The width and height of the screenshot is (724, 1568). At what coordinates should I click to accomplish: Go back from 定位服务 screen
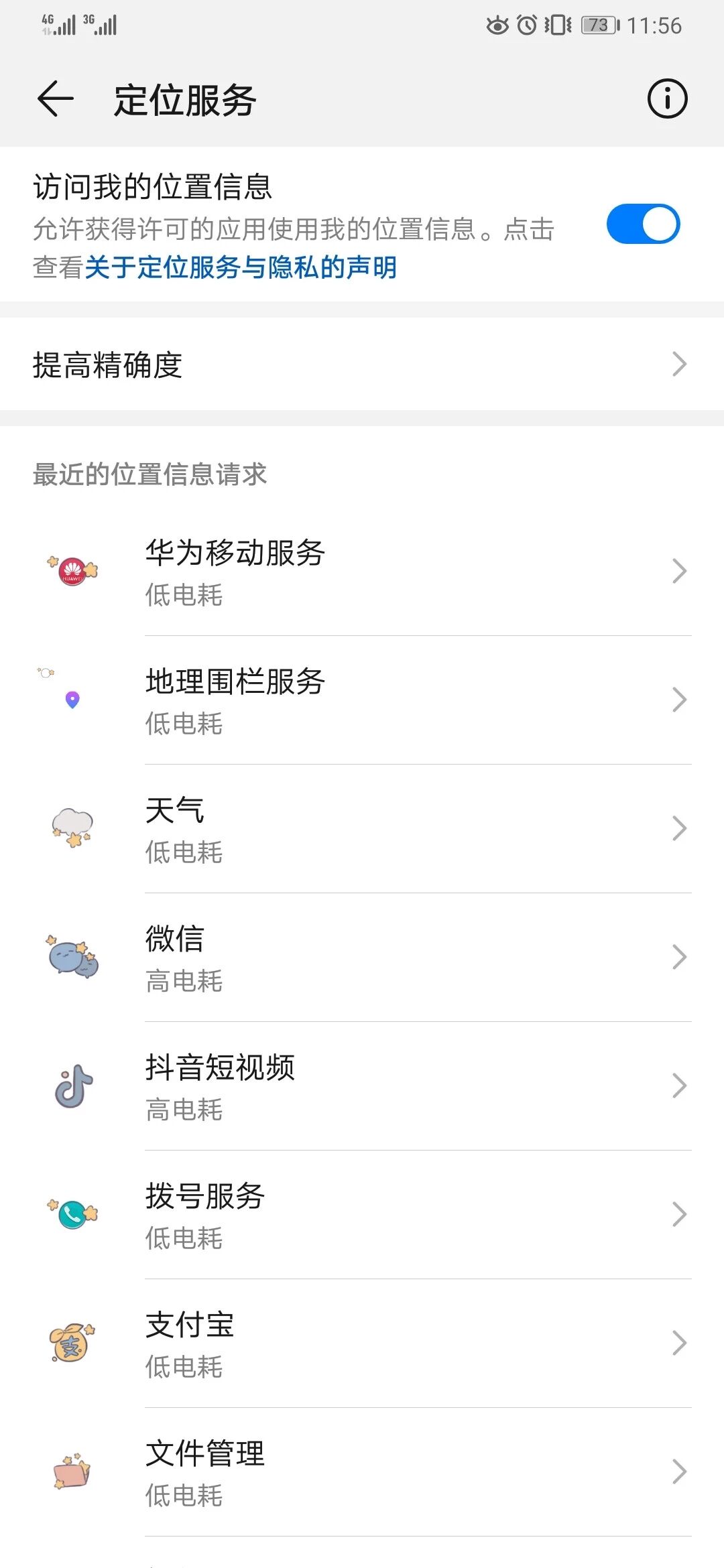click(56, 99)
